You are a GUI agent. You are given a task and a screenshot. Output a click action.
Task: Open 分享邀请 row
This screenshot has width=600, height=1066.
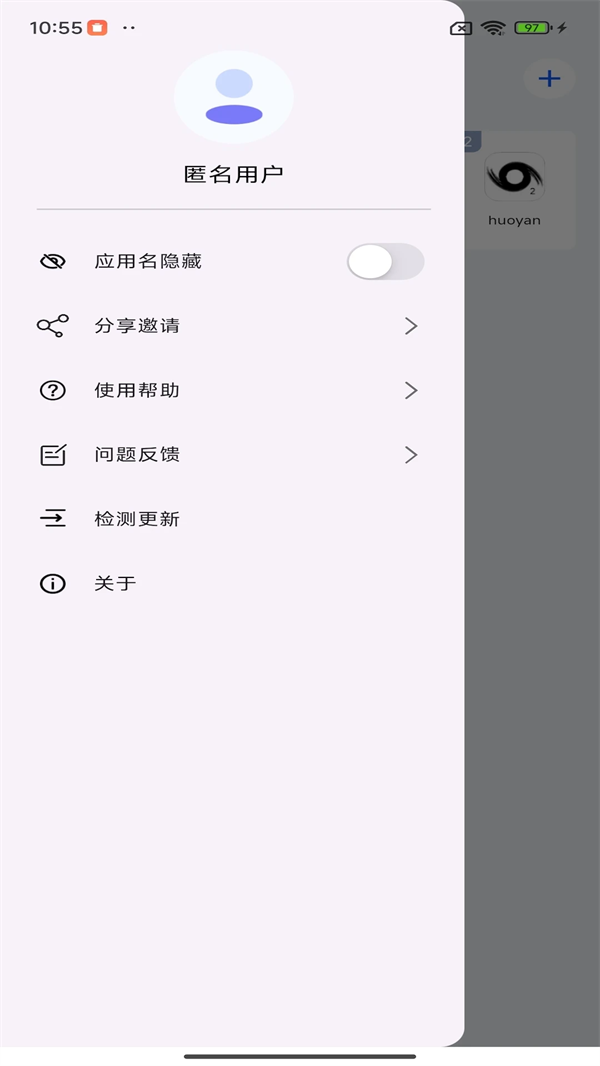pyautogui.click(x=230, y=326)
